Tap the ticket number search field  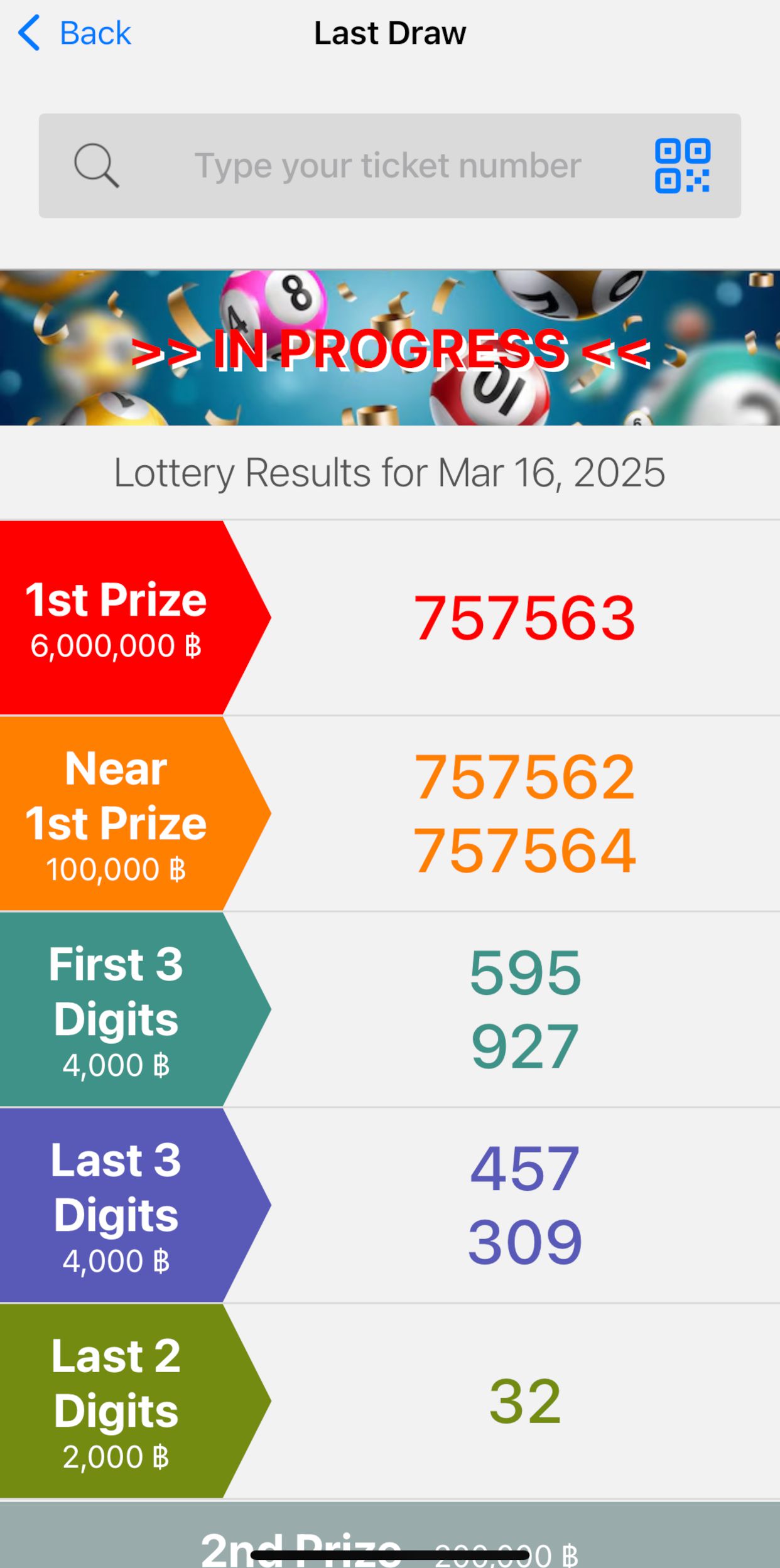tap(387, 166)
